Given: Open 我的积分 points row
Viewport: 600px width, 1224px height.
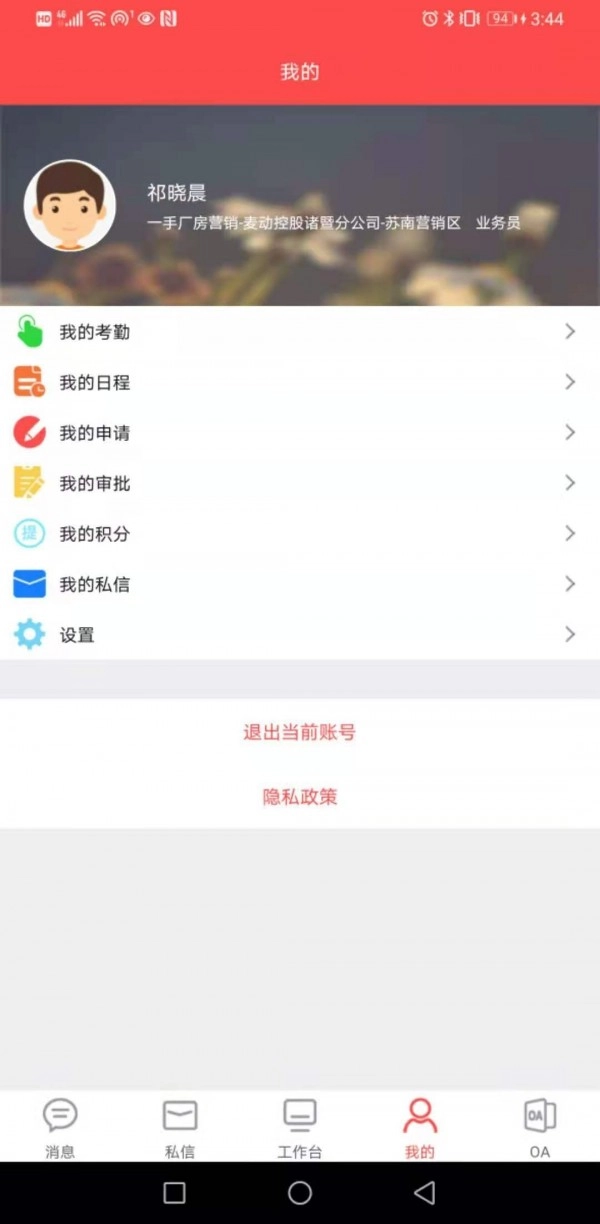Looking at the screenshot, I should click(x=300, y=534).
